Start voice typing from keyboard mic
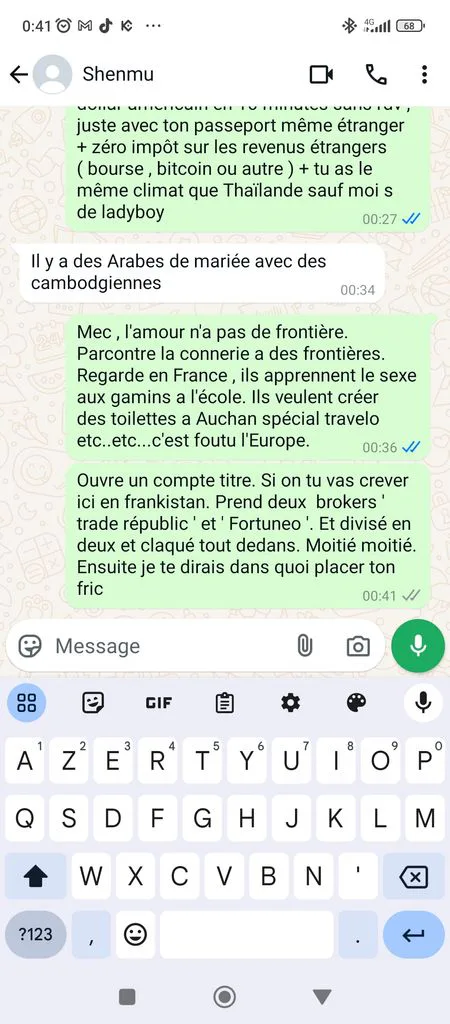Image resolution: width=450 pixels, height=1024 pixels. coord(423,703)
